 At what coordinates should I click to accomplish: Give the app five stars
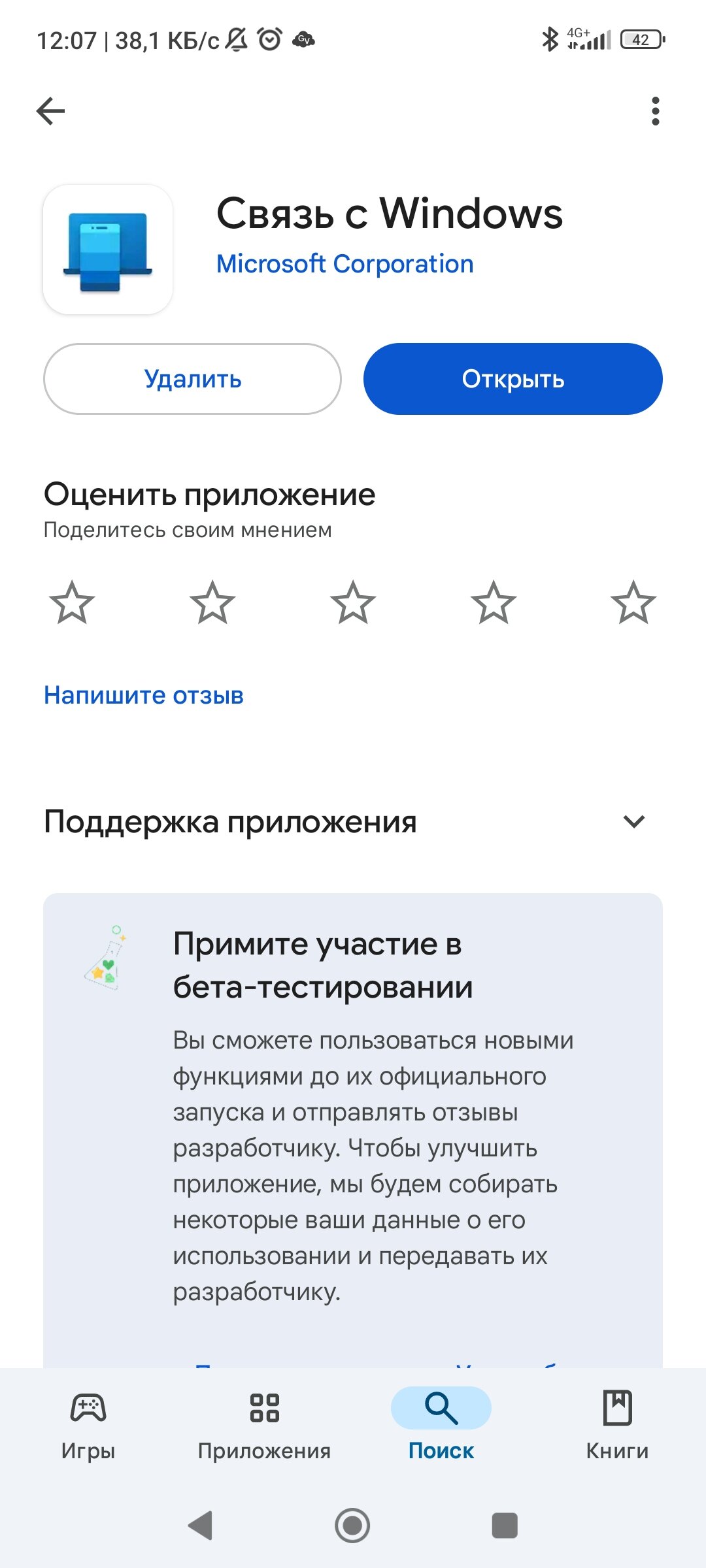coord(633,602)
